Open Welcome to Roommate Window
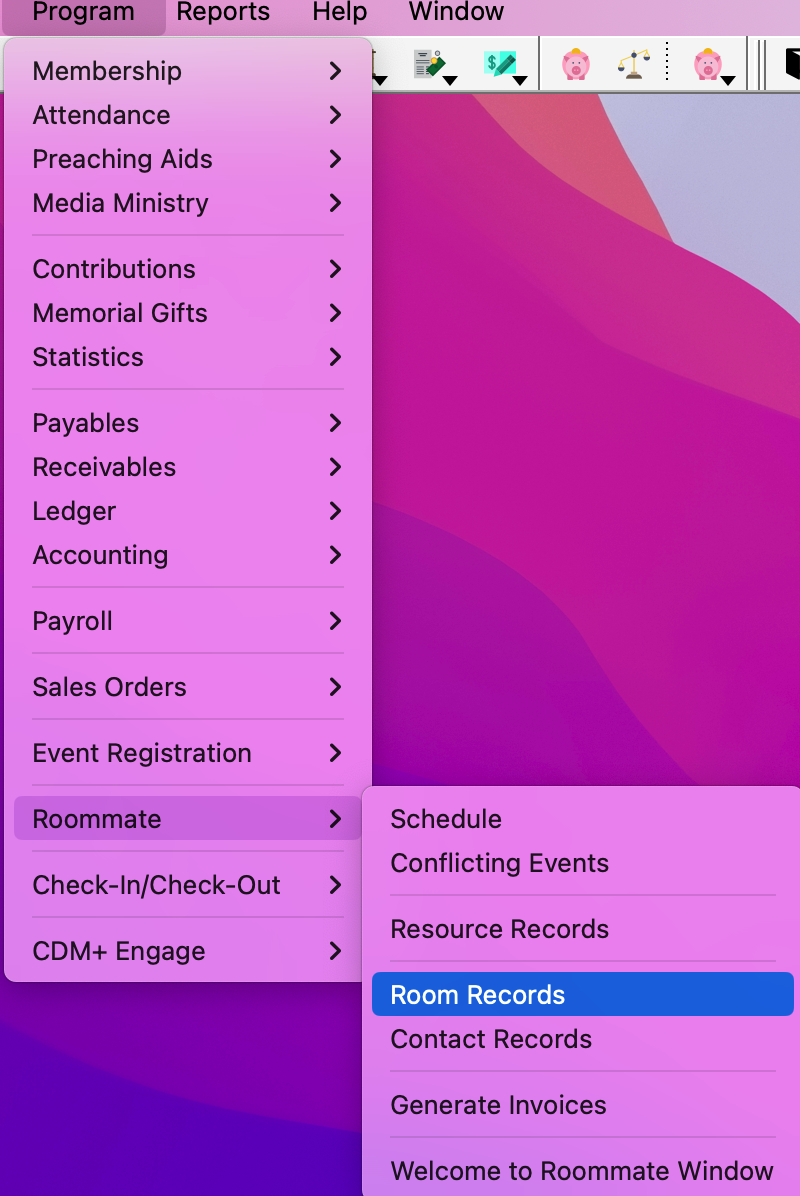800x1196 pixels. pos(581,1171)
